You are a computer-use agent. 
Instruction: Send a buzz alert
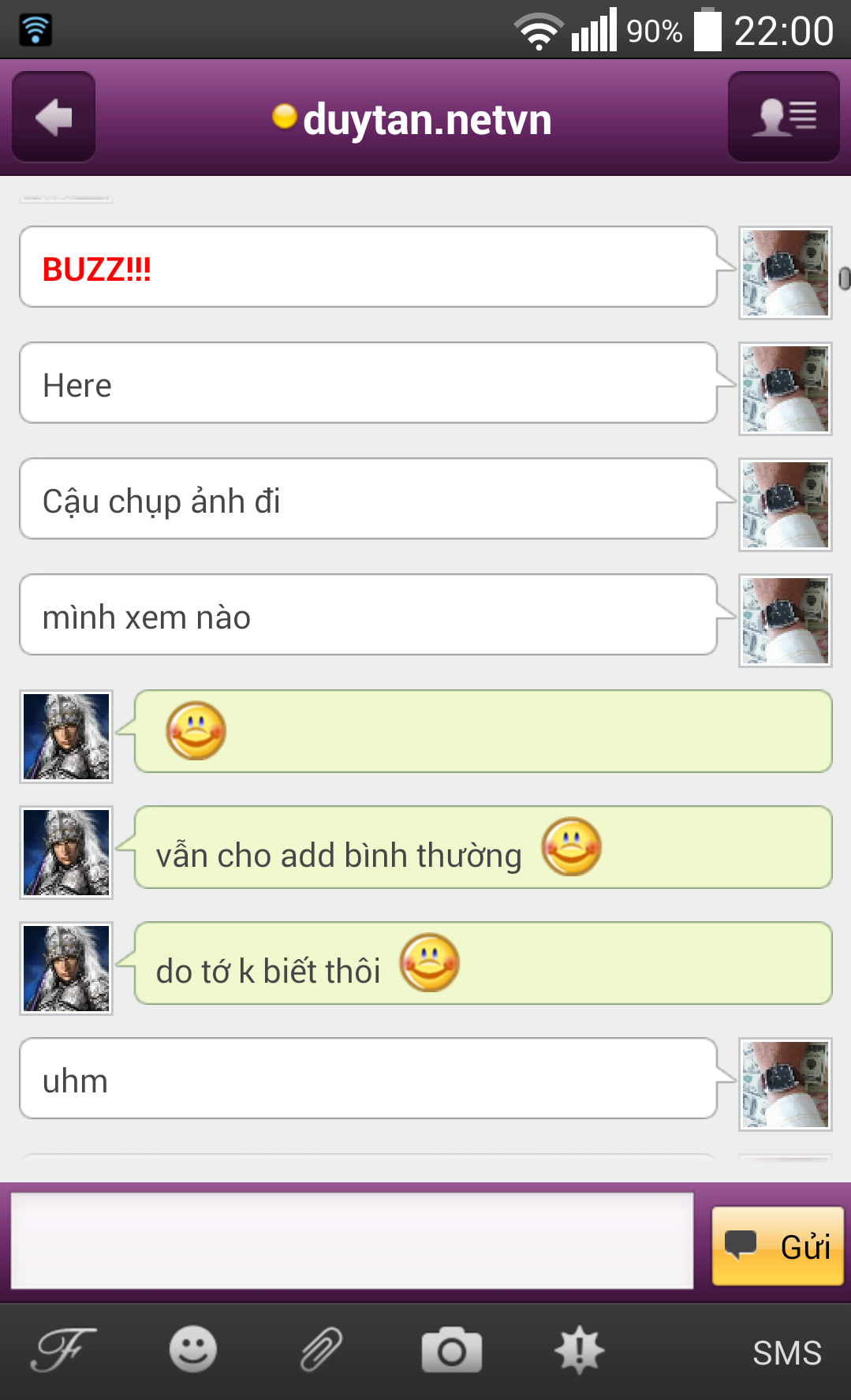pos(580,1350)
